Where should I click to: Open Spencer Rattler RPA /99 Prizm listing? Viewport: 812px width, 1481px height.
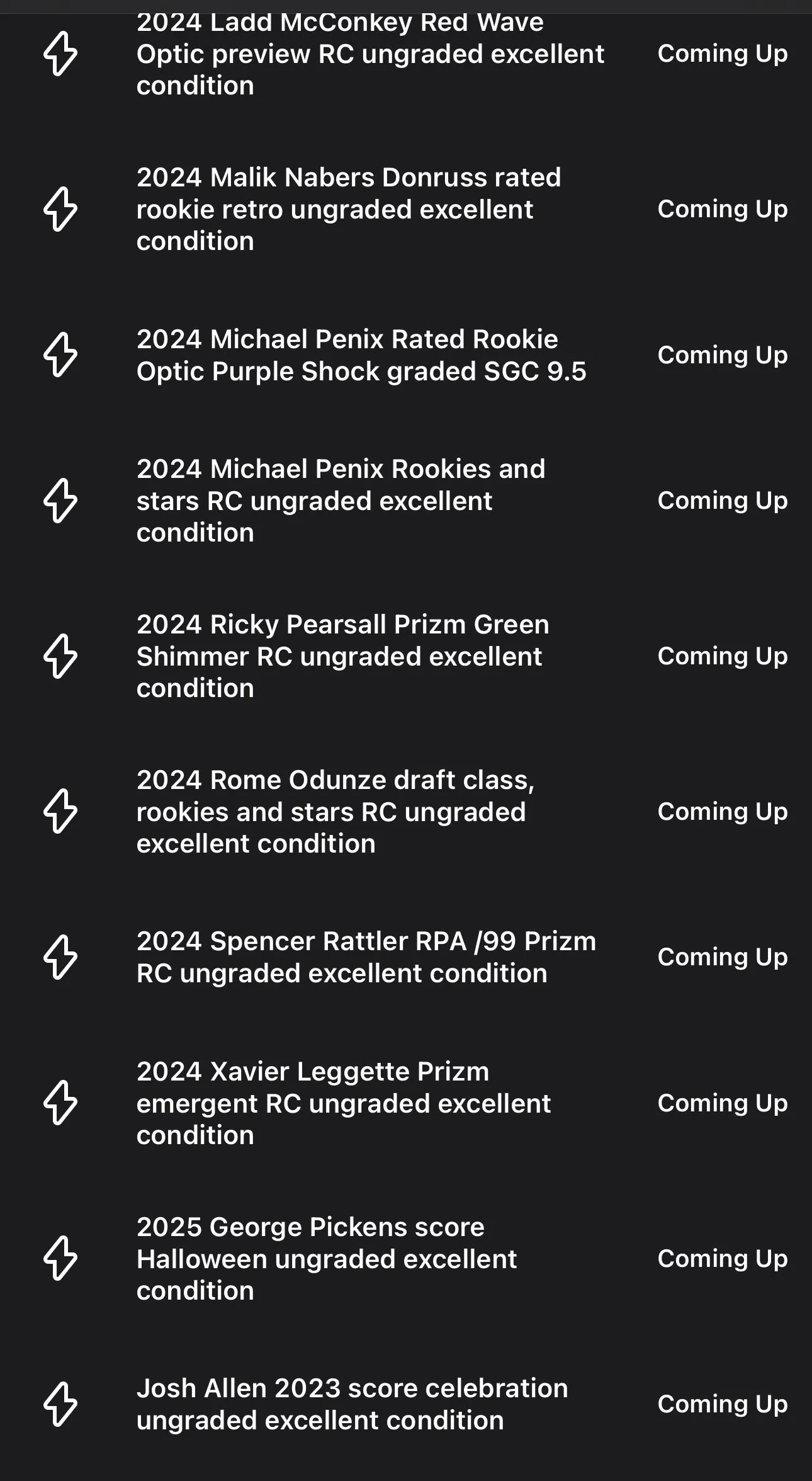tap(406, 957)
